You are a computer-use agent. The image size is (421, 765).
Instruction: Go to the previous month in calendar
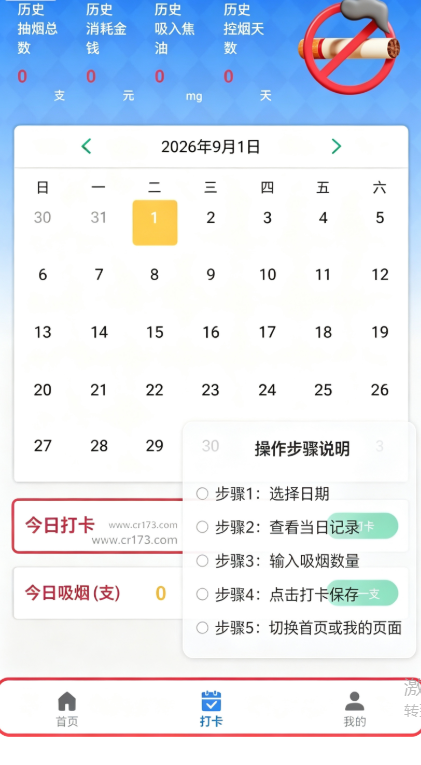(x=86, y=146)
